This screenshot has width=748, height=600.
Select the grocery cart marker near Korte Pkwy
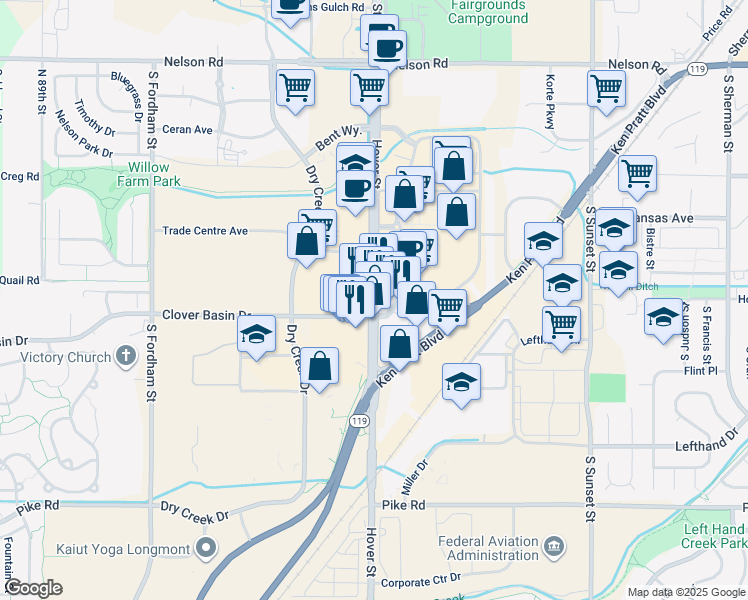coord(607,88)
